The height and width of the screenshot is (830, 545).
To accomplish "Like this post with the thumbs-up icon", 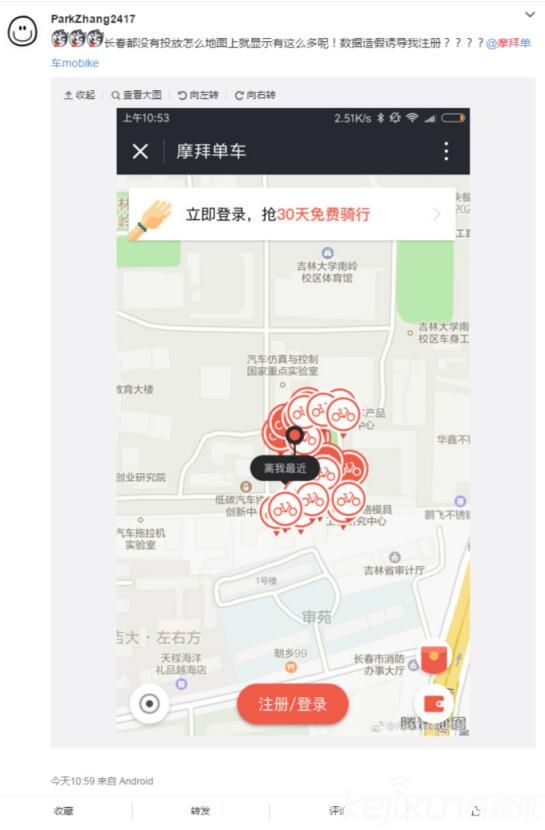I will (x=476, y=810).
